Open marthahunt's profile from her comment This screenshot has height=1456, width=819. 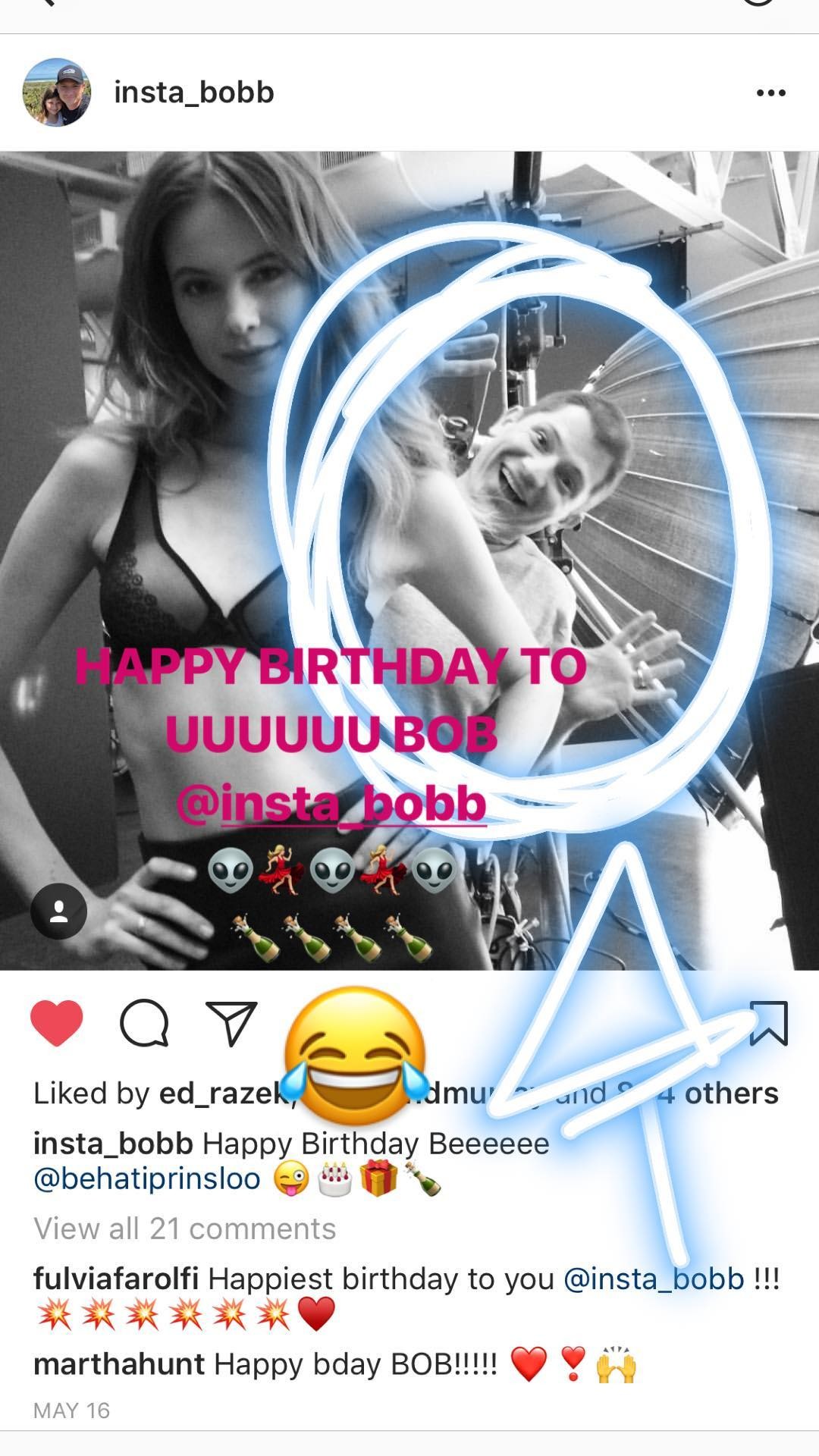(119, 1364)
